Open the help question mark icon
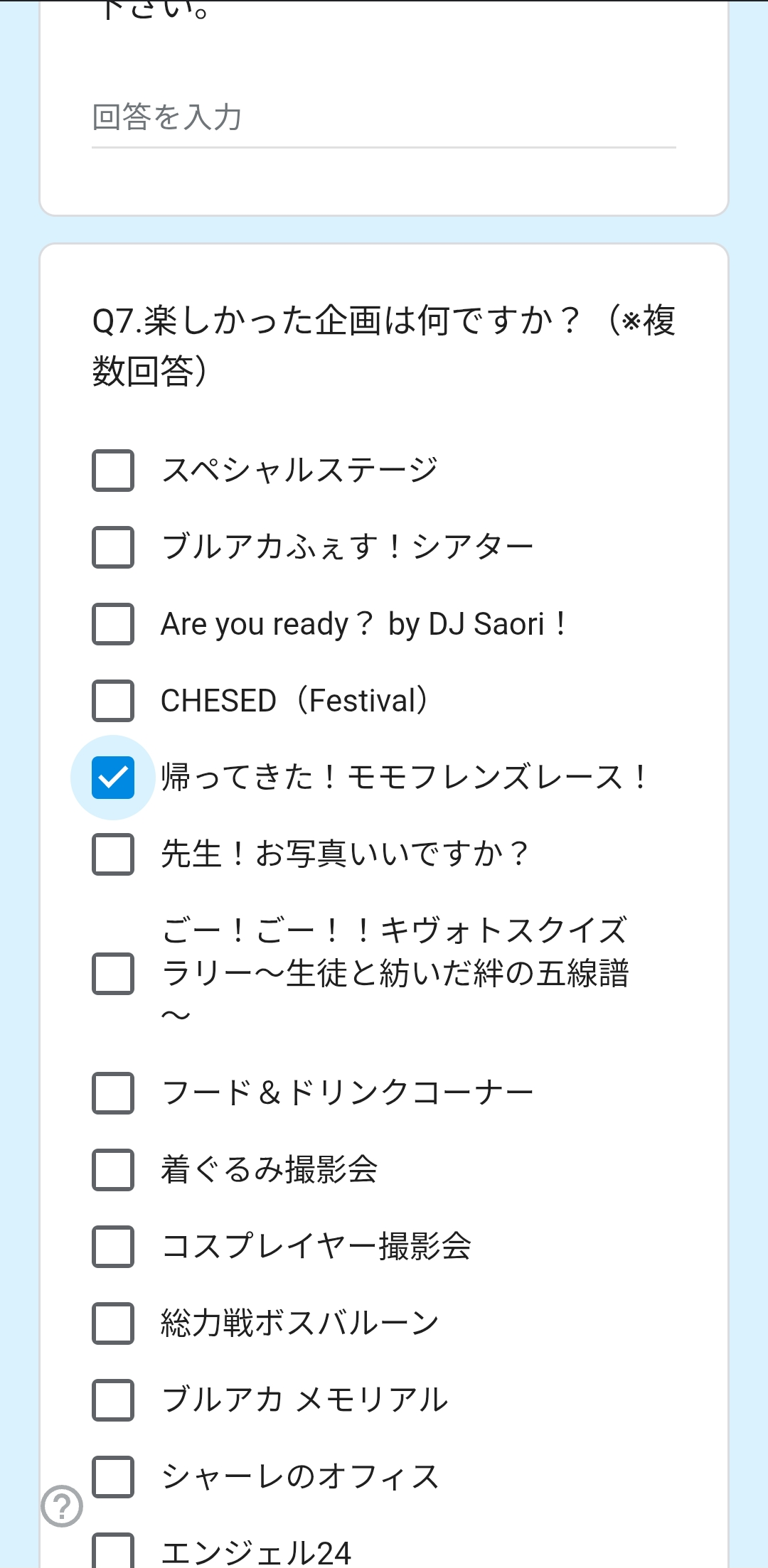Screen dimensions: 768x1568 click(x=62, y=1505)
